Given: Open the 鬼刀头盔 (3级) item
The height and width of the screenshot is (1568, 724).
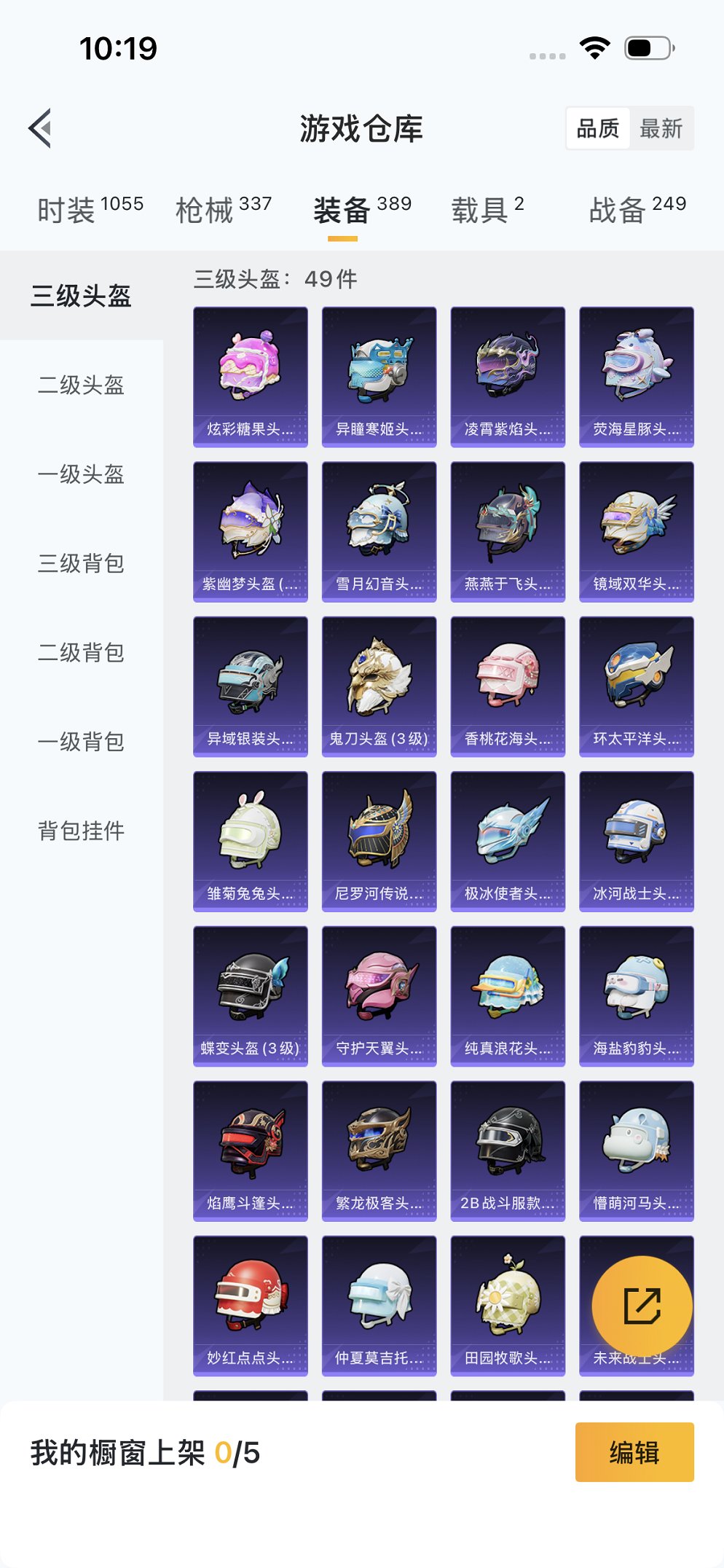Looking at the screenshot, I should 379,686.
